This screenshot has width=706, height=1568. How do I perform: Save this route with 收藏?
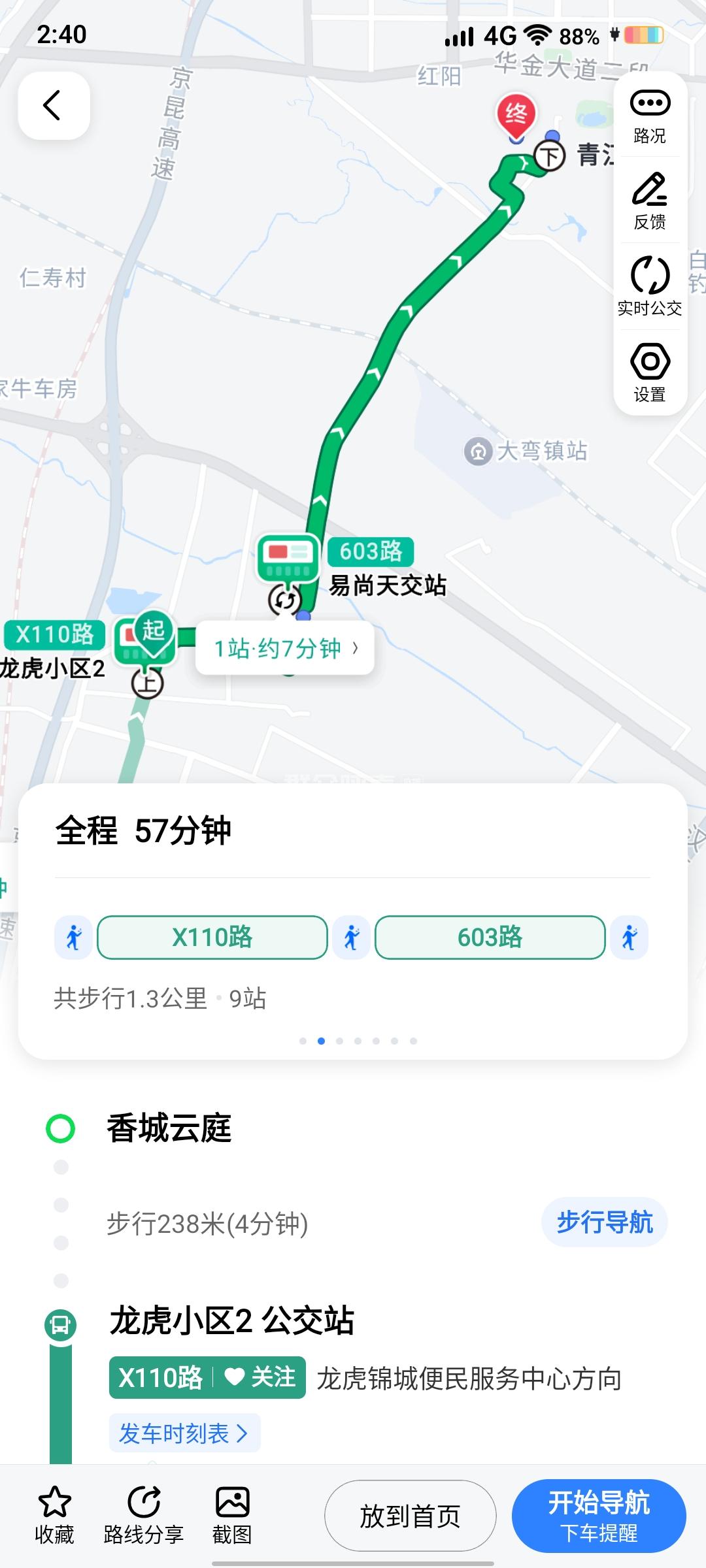pyautogui.click(x=54, y=1515)
